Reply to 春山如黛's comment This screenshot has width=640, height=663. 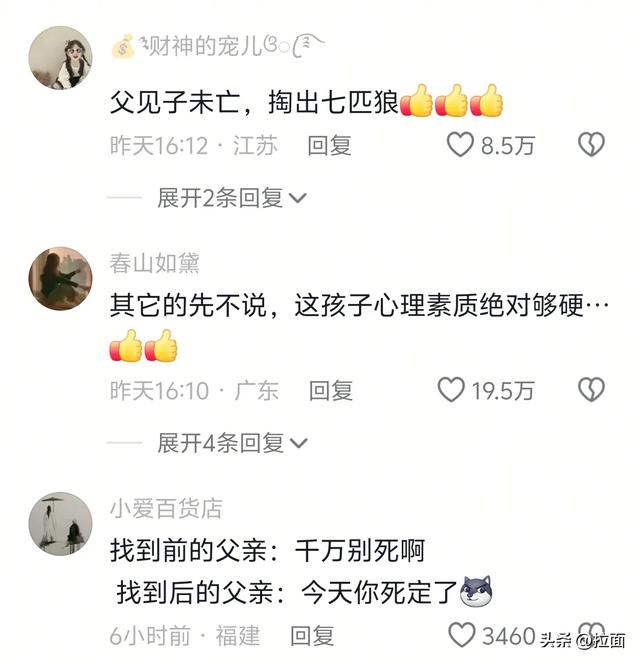(330, 390)
